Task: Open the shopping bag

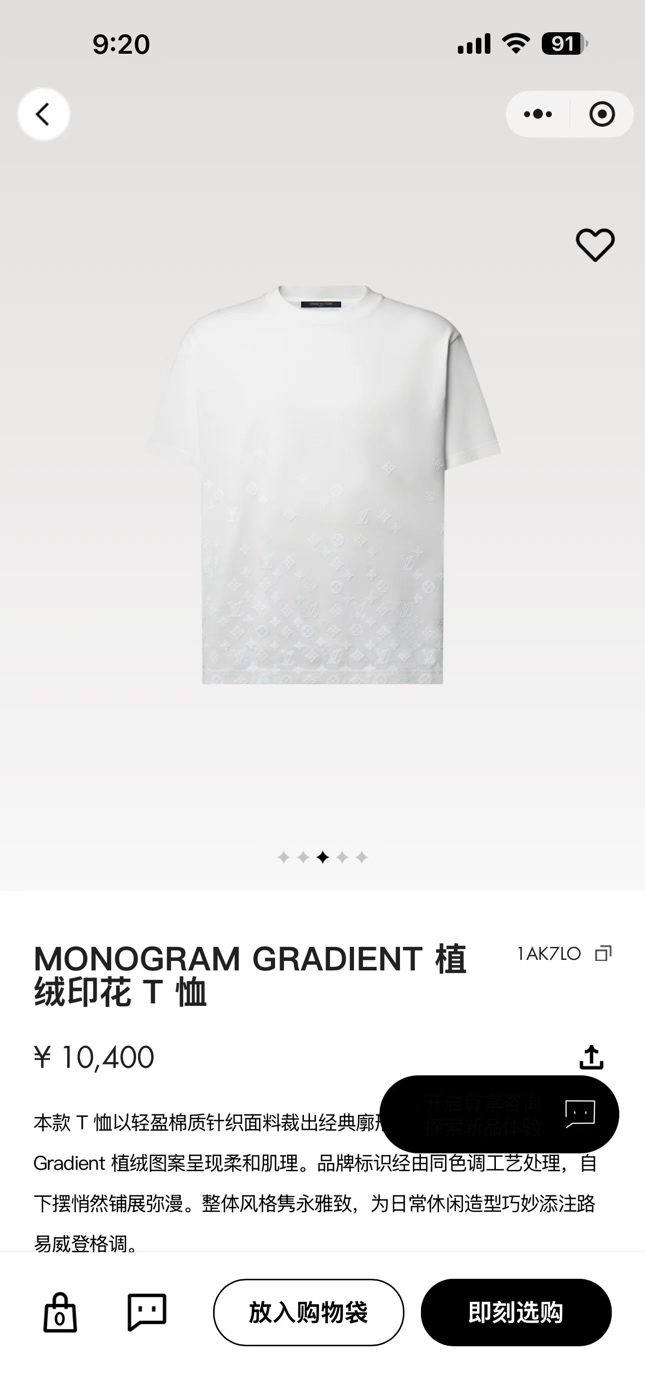Action: [x=60, y=1312]
